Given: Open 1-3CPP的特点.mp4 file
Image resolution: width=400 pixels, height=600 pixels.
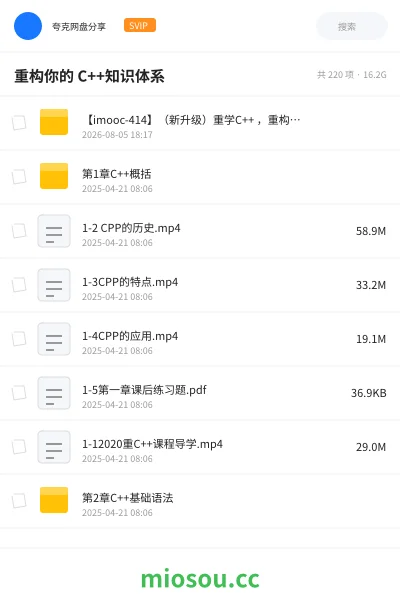Looking at the screenshot, I should 200,285.
